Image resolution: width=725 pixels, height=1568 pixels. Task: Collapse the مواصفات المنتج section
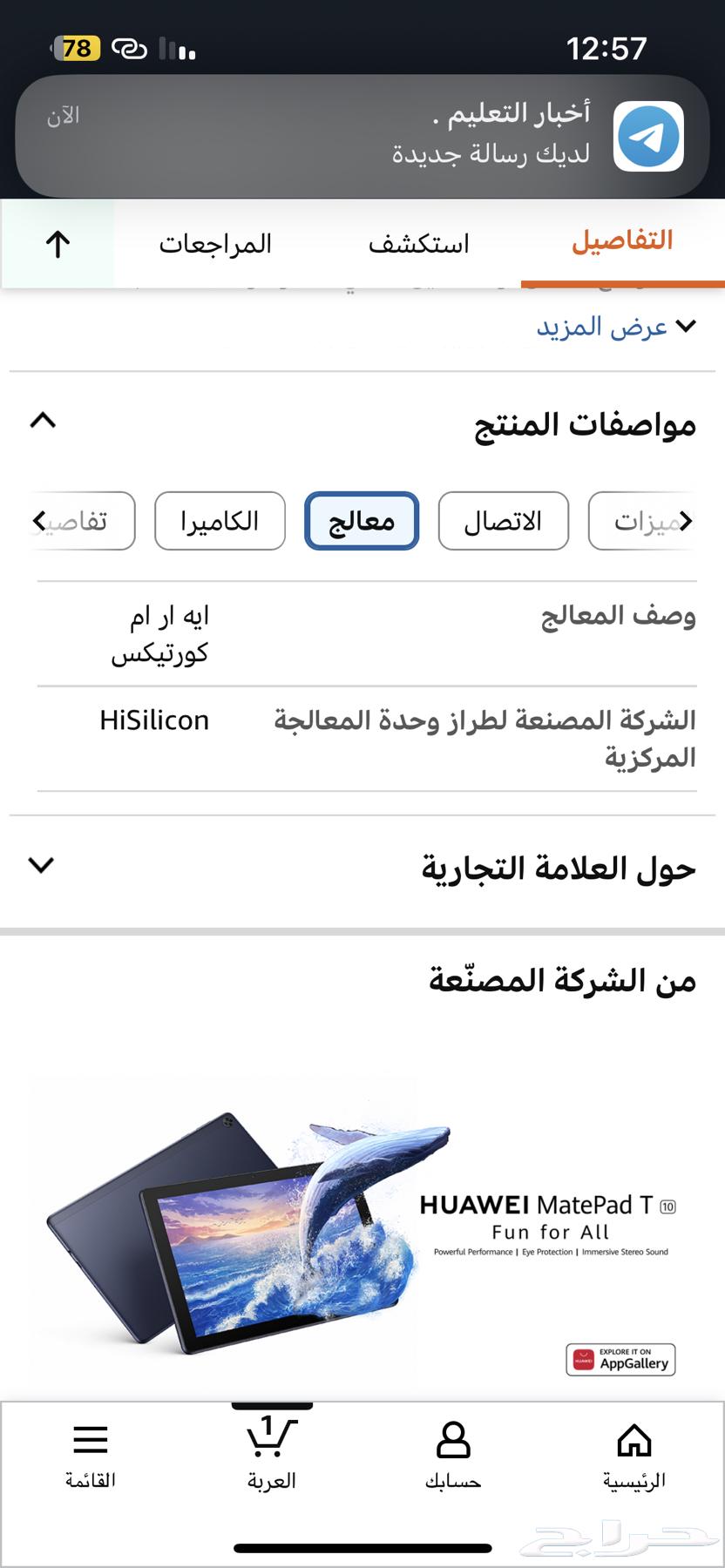pyautogui.click(x=43, y=422)
